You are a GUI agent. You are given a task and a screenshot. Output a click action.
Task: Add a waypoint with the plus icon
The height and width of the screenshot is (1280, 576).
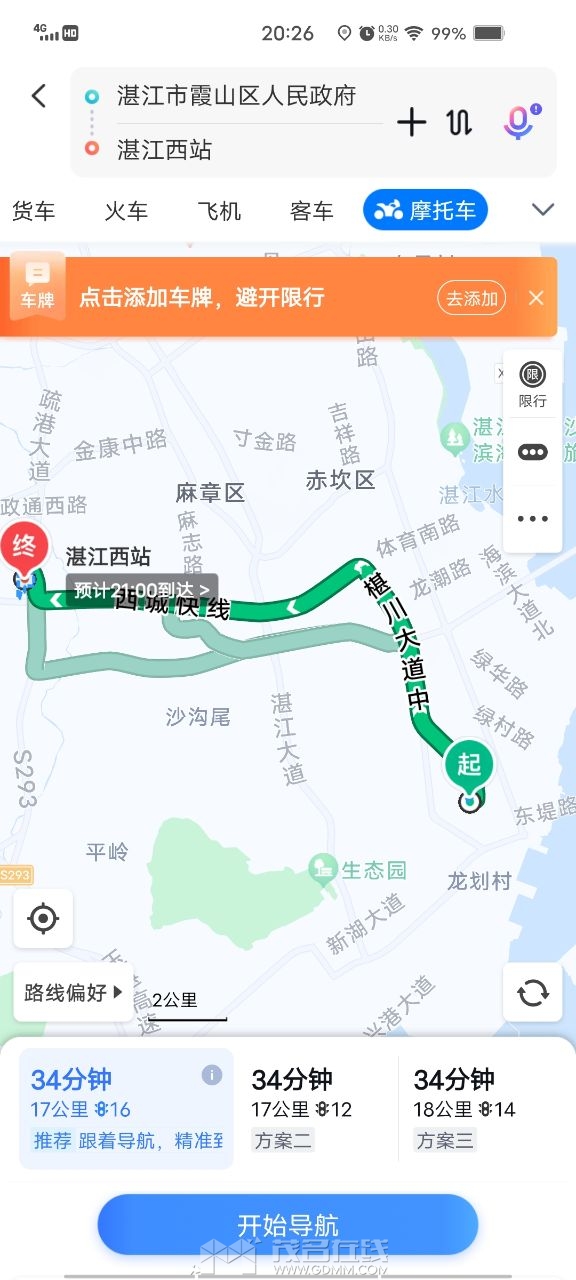click(411, 122)
